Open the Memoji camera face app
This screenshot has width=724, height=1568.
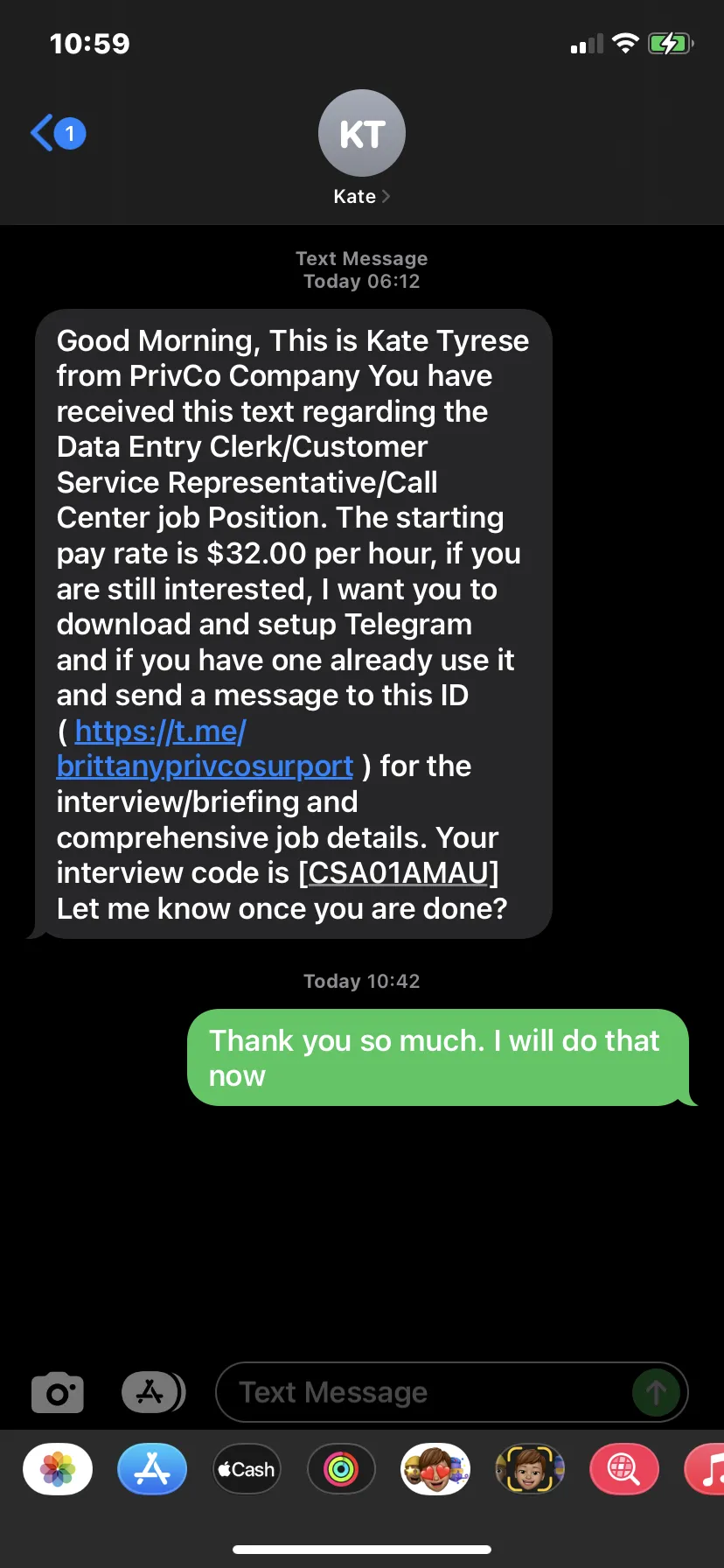pos(530,1469)
